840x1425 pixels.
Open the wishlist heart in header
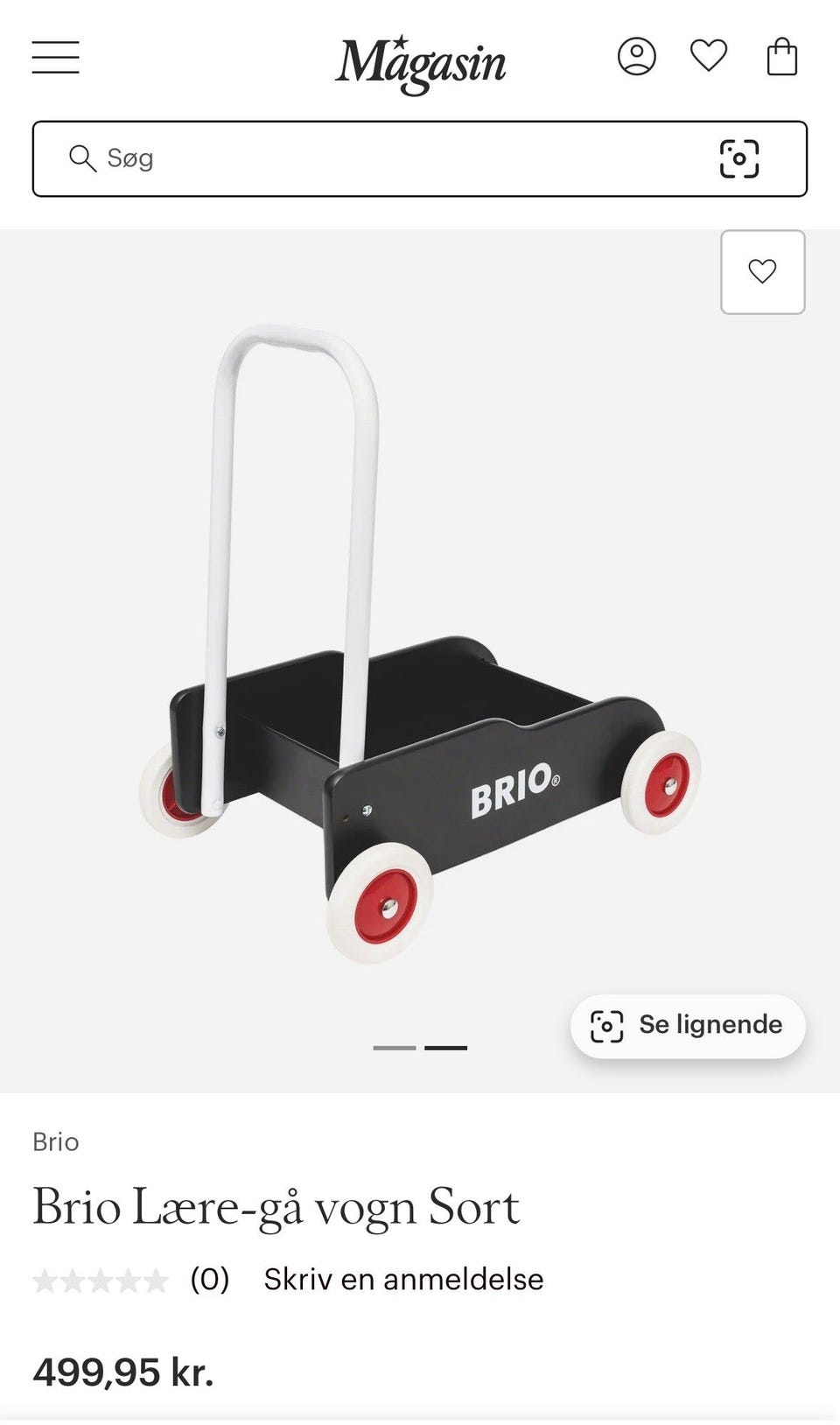pyautogui.click(x=709, y=56)
